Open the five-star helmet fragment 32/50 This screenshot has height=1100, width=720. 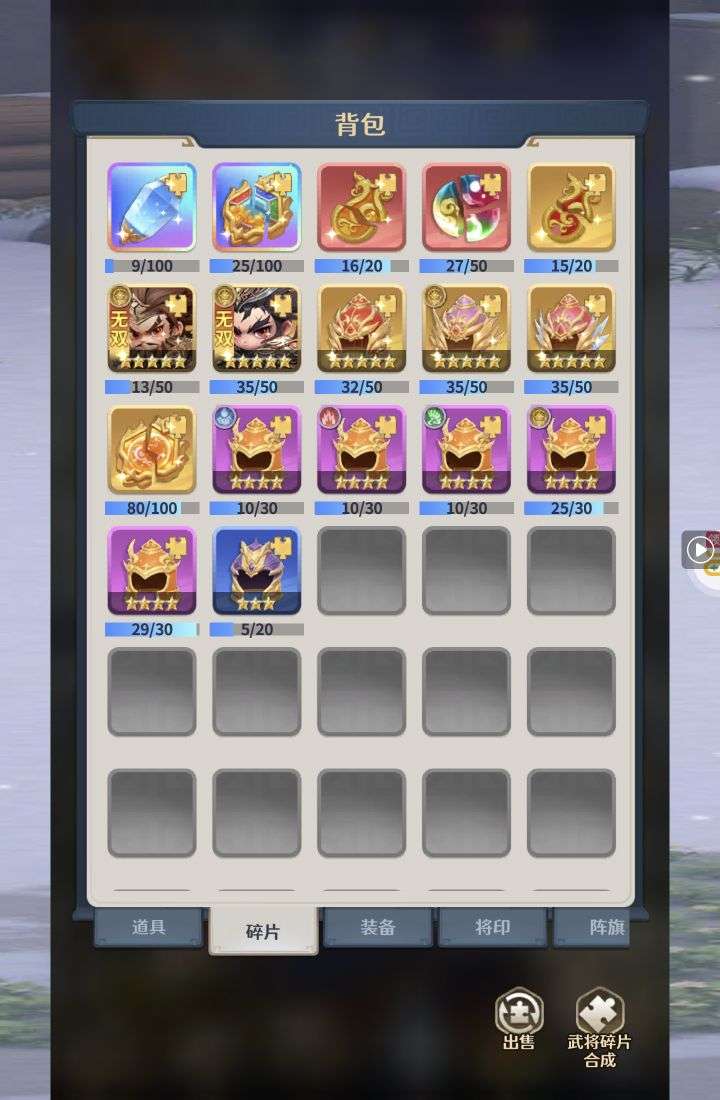(x=362, y=328)
